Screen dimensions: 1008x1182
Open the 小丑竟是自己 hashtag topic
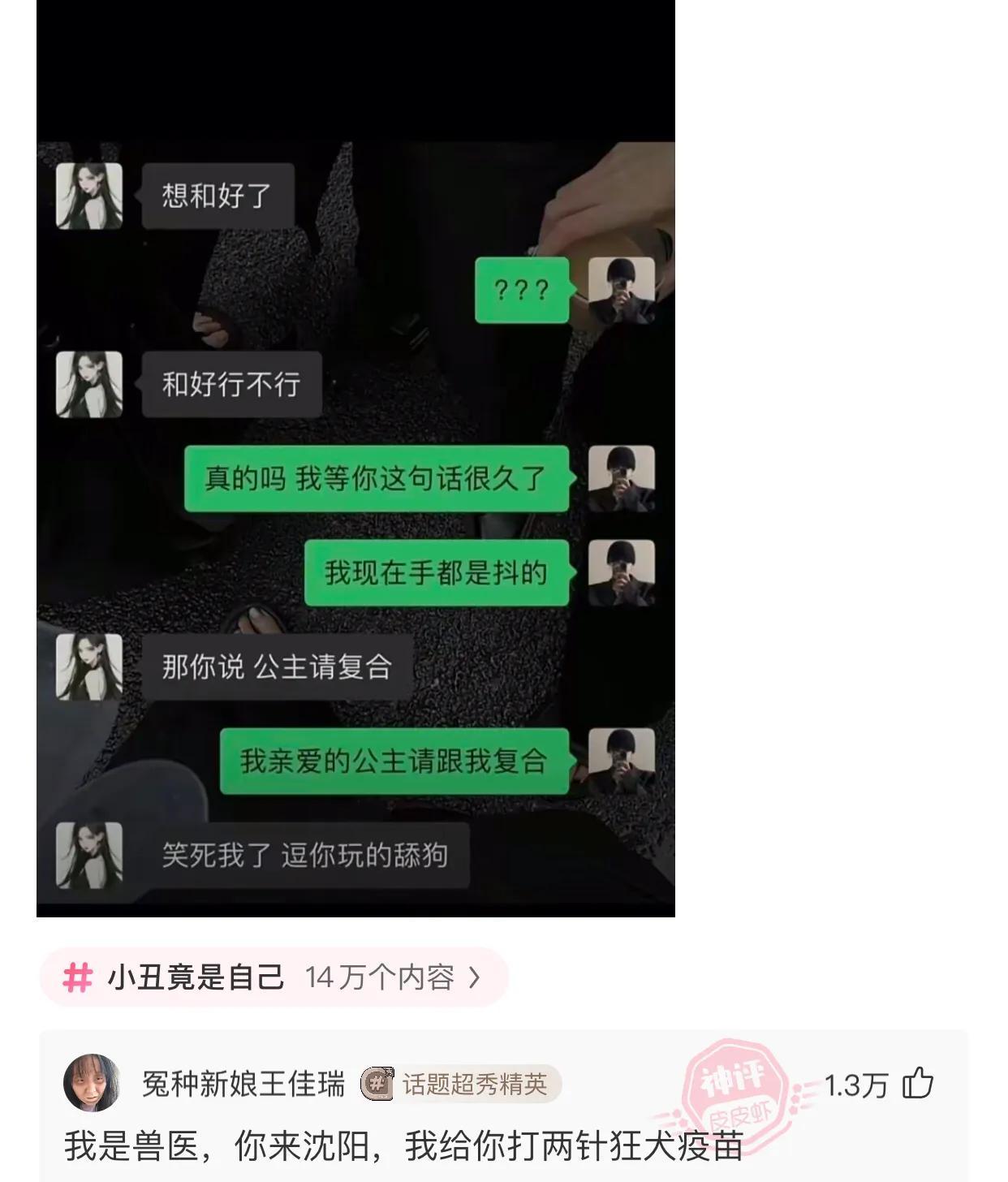274,977
